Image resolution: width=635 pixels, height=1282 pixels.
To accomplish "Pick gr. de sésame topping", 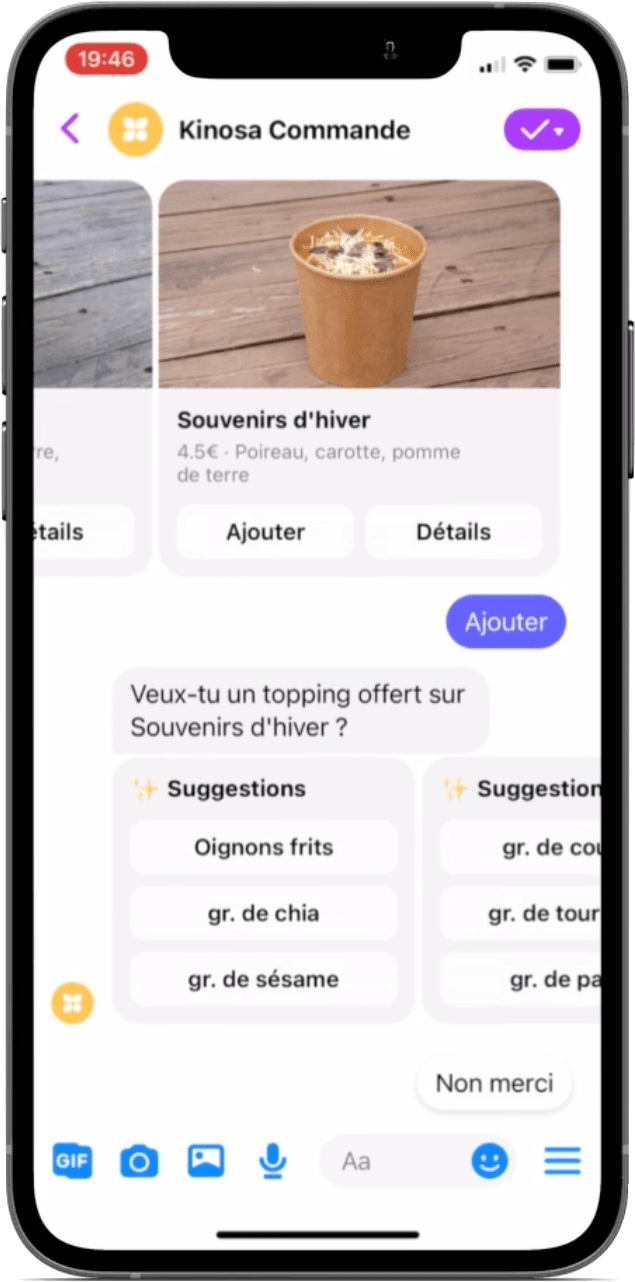I will point(264,979).
